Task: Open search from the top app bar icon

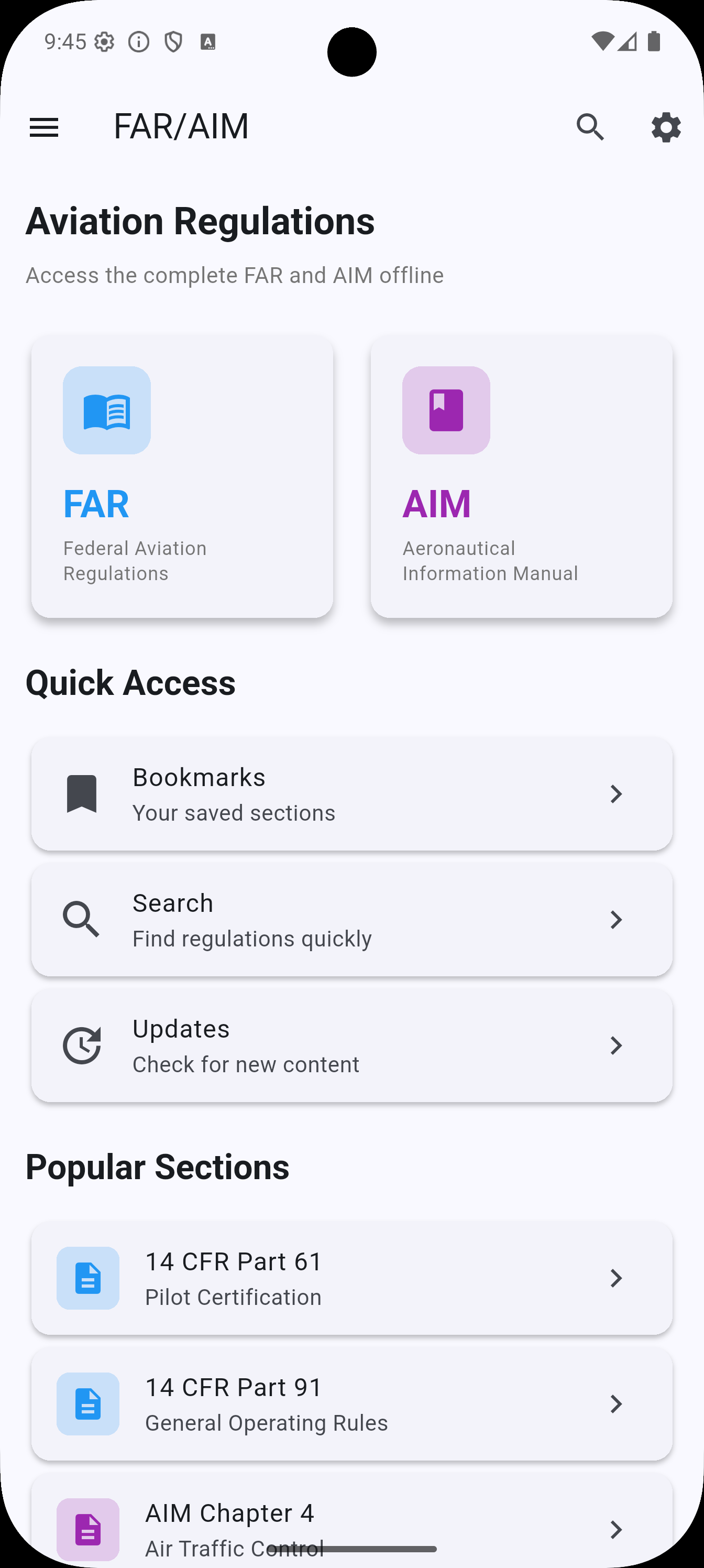Action: pyautogui.click(x=590, y=127)
